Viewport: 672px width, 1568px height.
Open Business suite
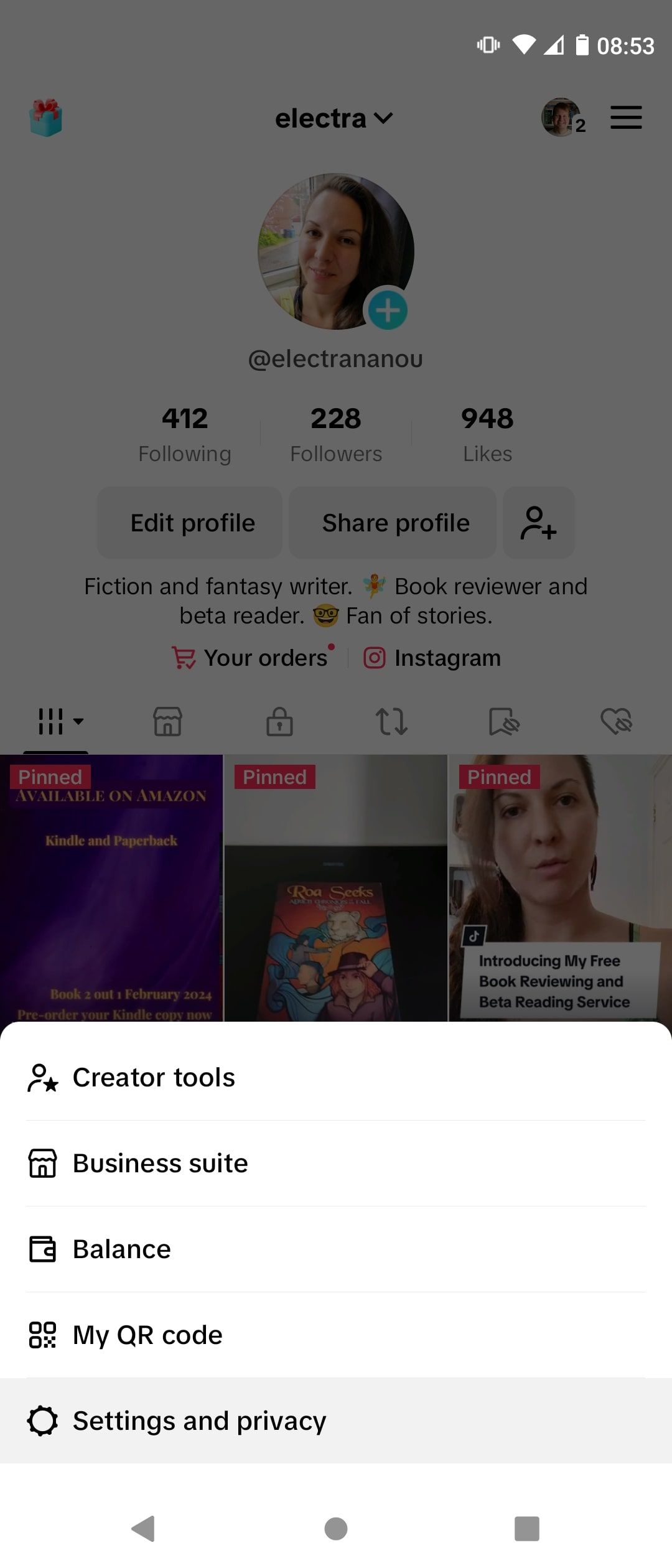(160, 1164)
